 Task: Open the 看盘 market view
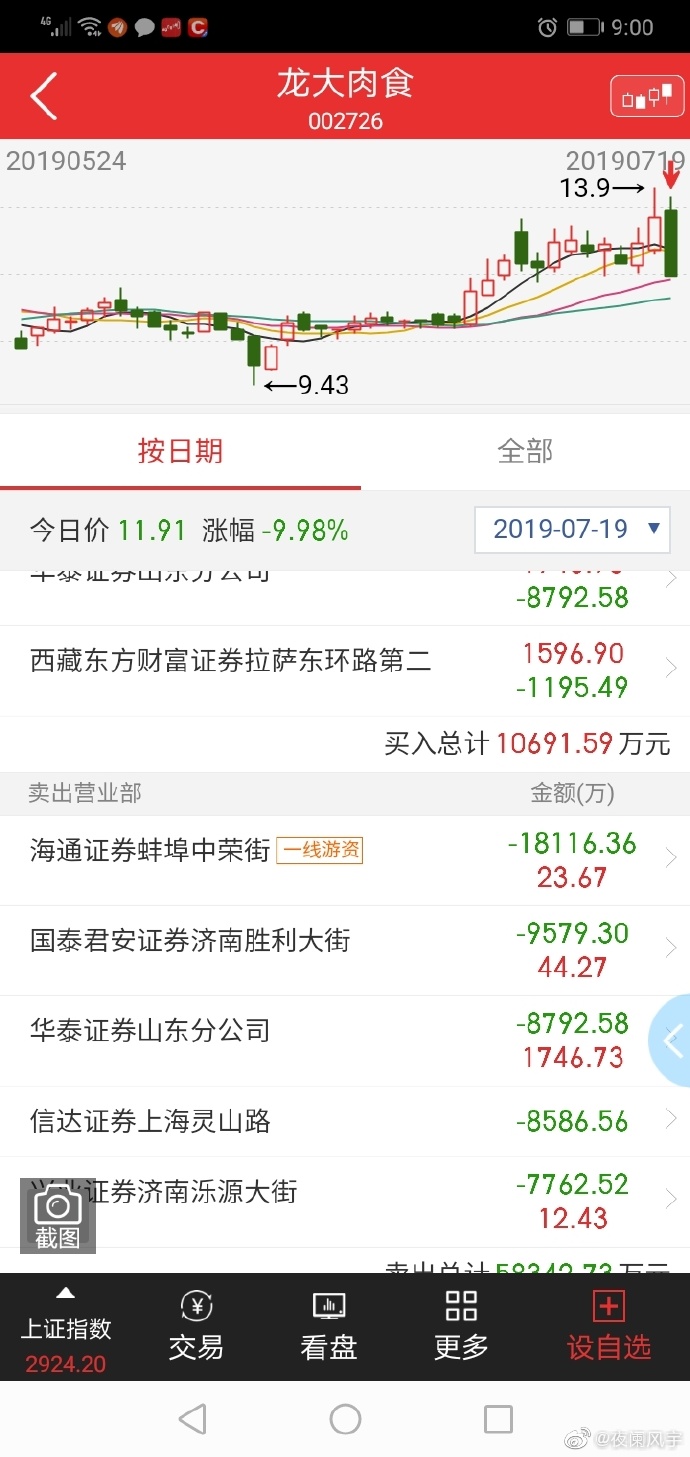point(328,1326)
